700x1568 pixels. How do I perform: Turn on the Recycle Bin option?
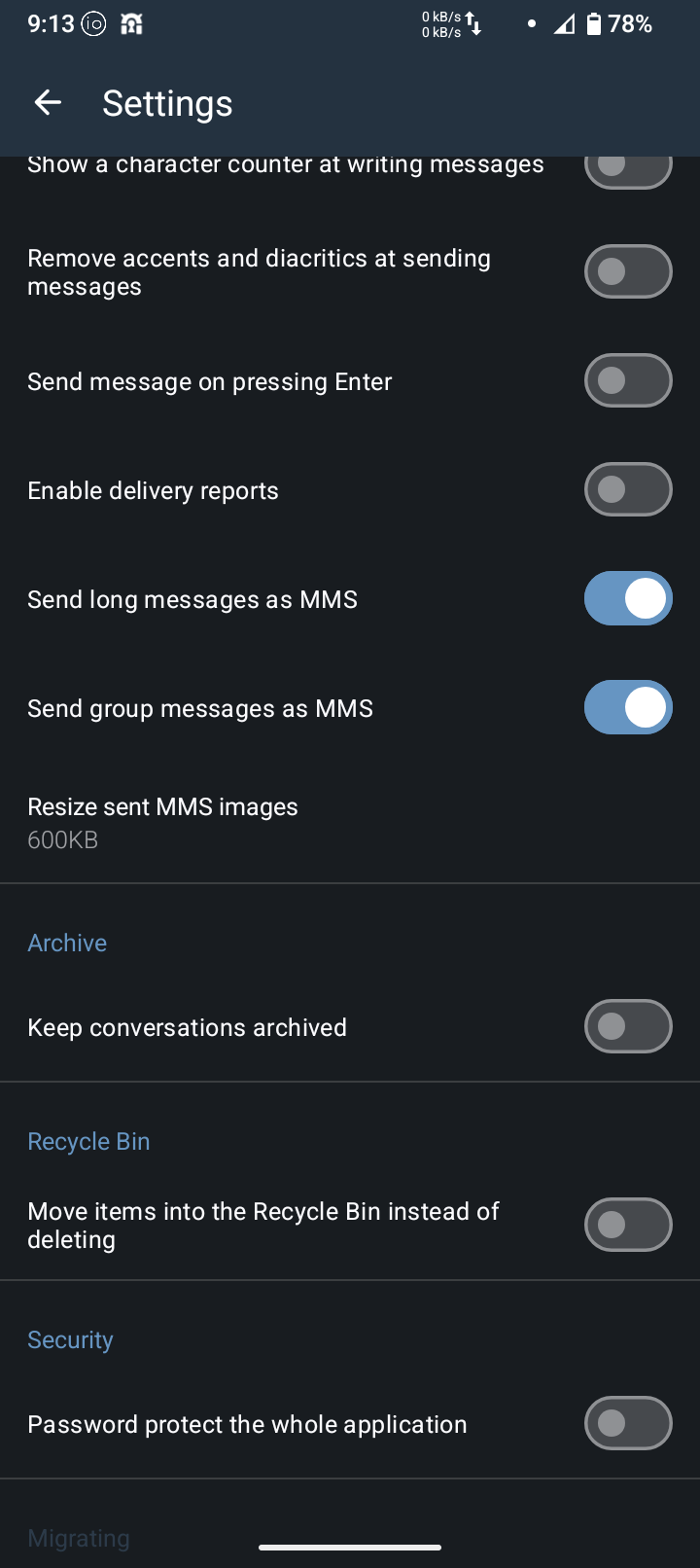point(627,1225)
